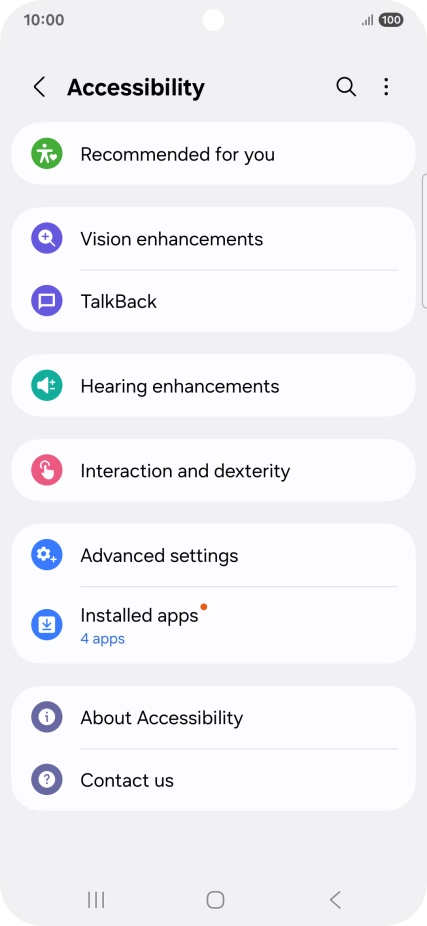Viewport: 427px width, 926px height.
Task: Select Contact us
Action: click(x=213, y=780)
